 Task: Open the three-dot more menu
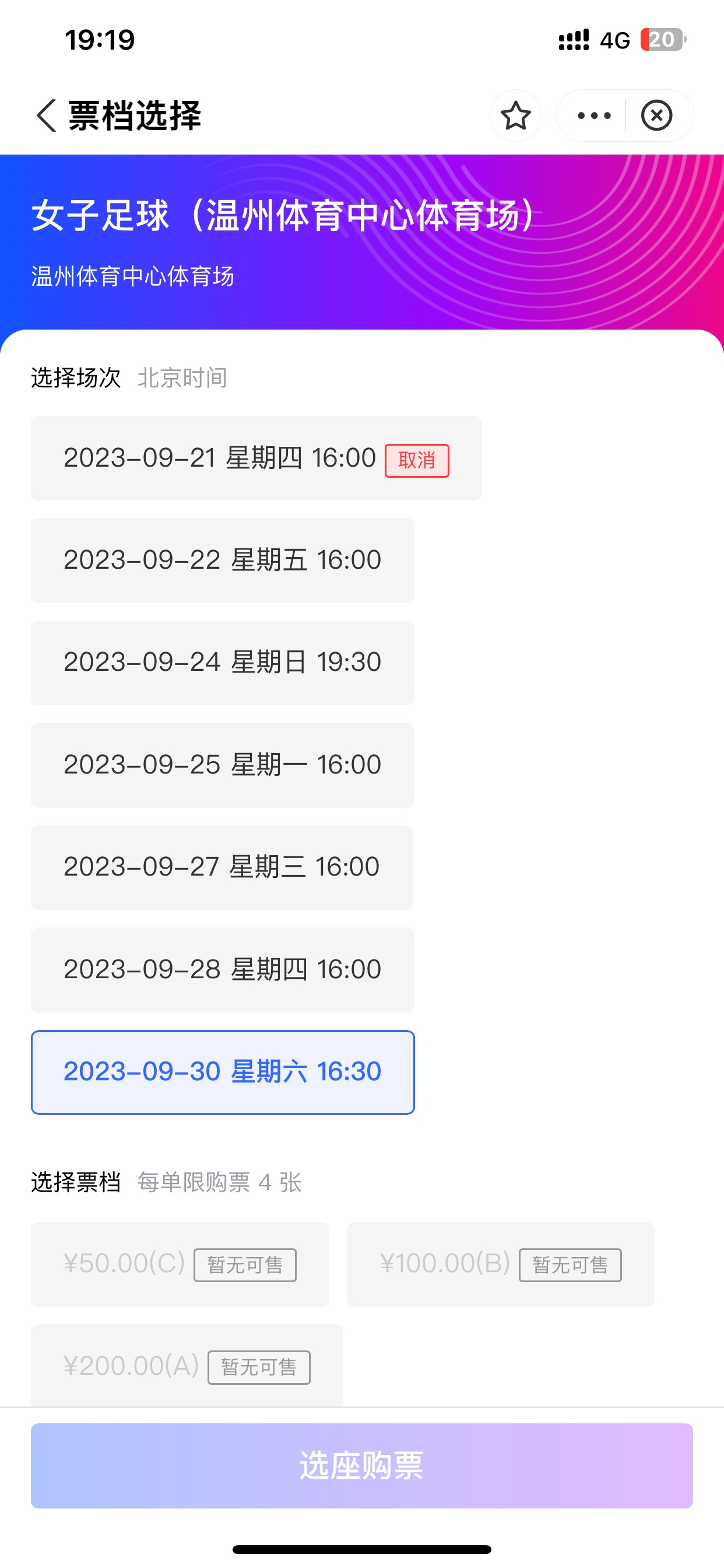click(594, 116)
